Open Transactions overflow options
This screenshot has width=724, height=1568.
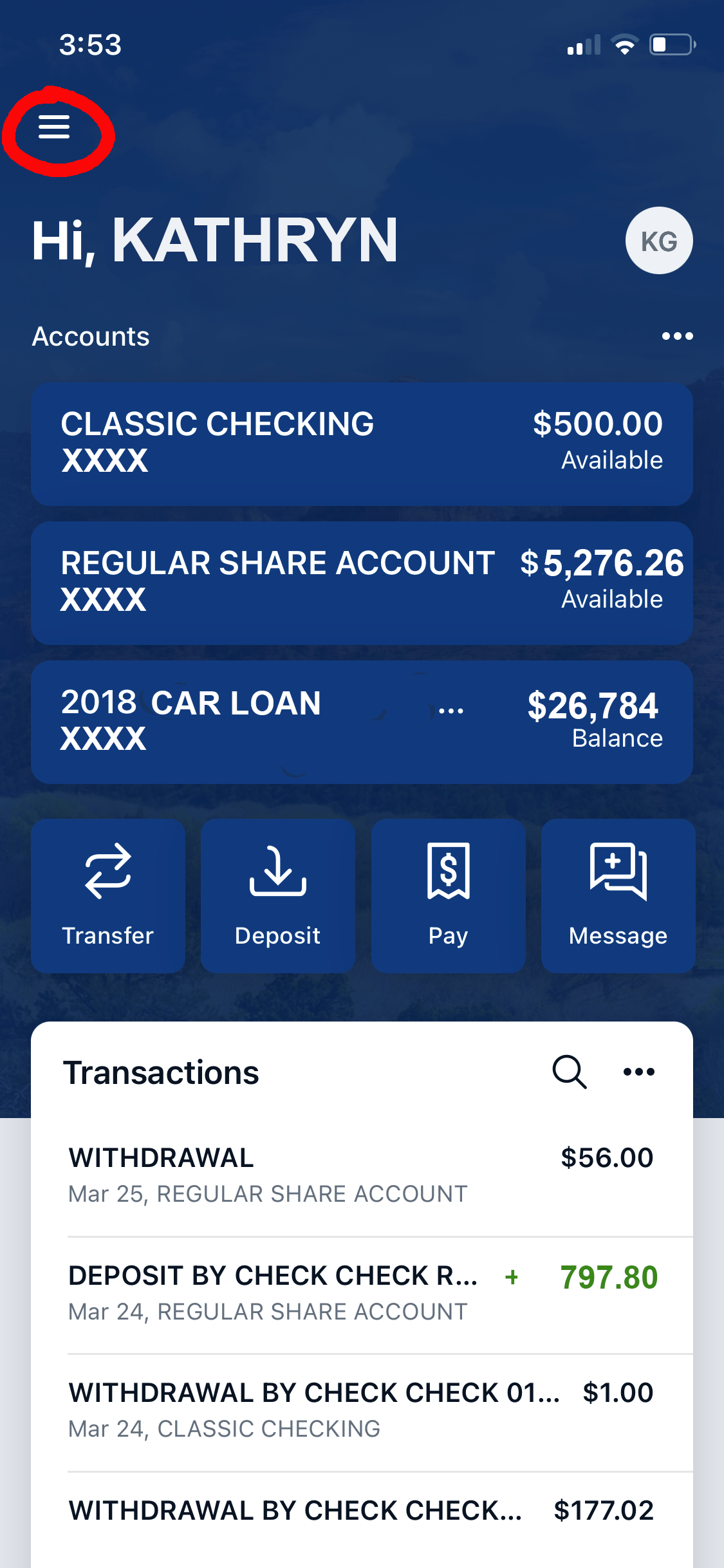point(639,1072)
